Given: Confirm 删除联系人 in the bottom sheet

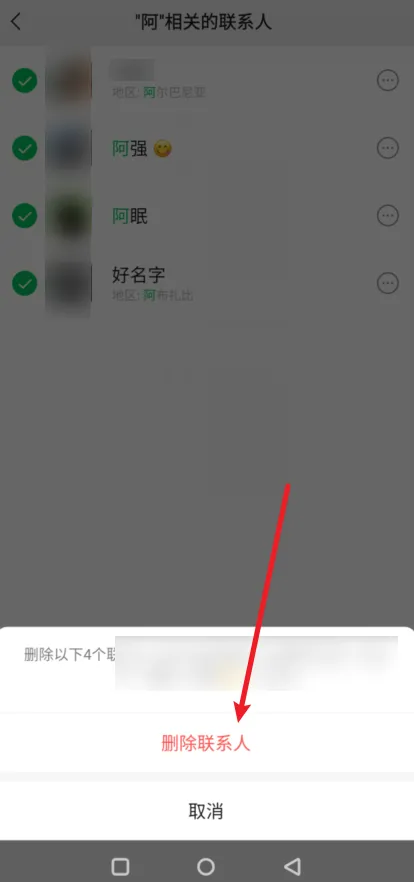Looking at the screenshot, I should tap(206, 744).
